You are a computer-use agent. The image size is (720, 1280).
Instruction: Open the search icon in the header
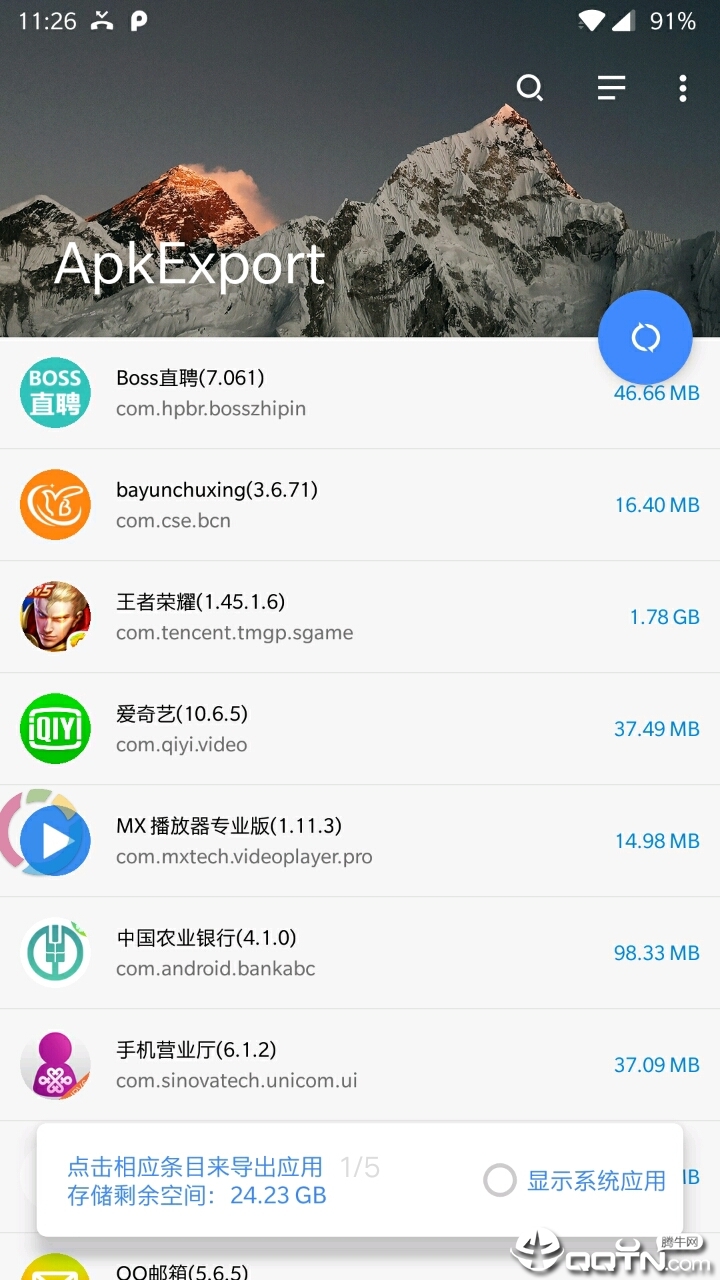pos(529,88)
